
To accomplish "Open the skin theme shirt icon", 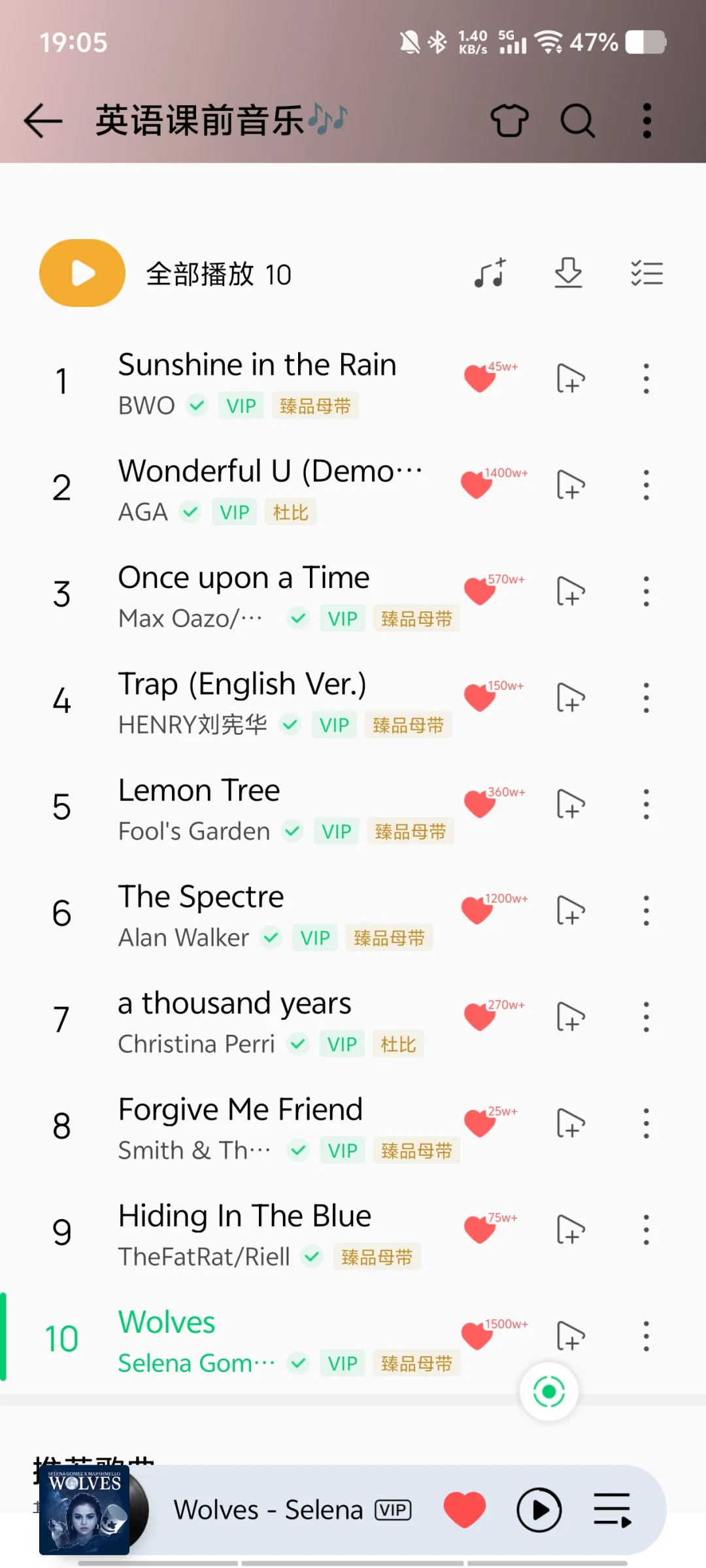I will pos(509,121).
